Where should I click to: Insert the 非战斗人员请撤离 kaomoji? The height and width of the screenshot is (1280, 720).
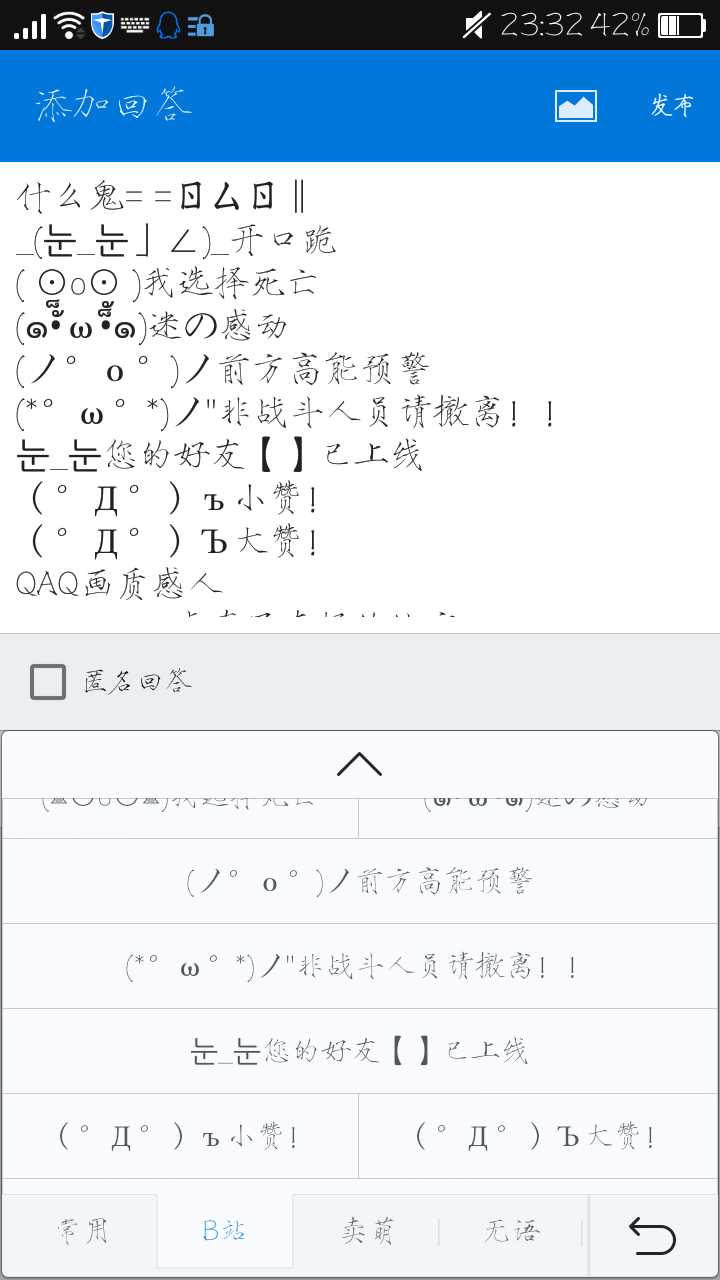pos(360,965)
